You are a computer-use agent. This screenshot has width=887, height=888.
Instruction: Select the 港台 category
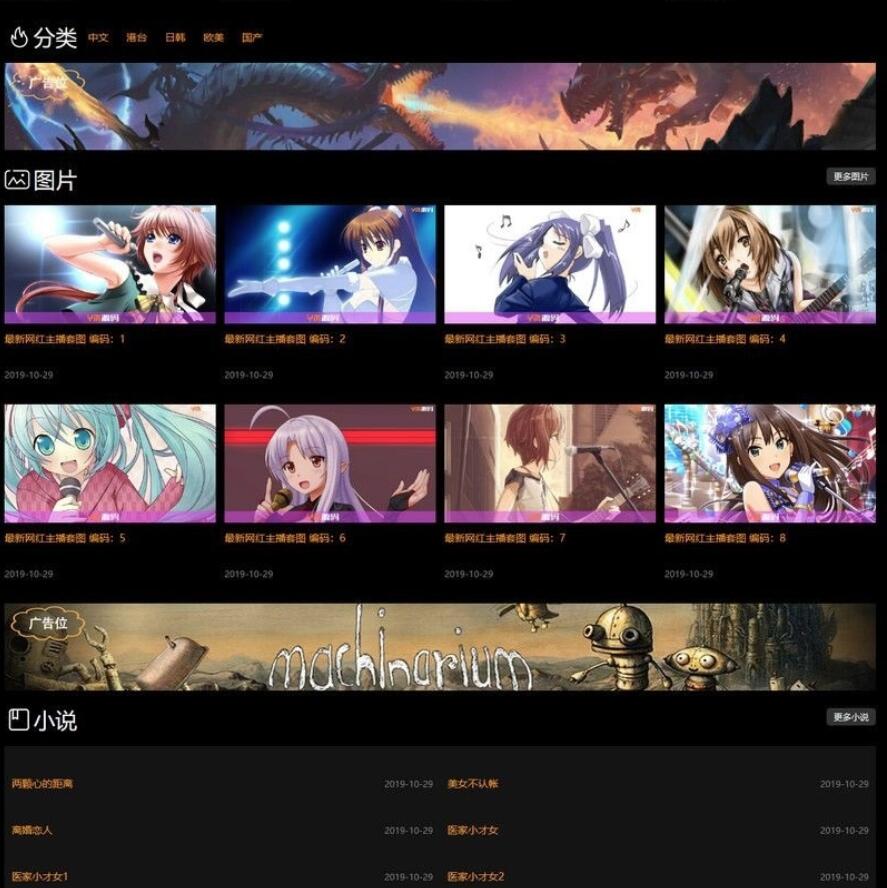click(136, 38)
